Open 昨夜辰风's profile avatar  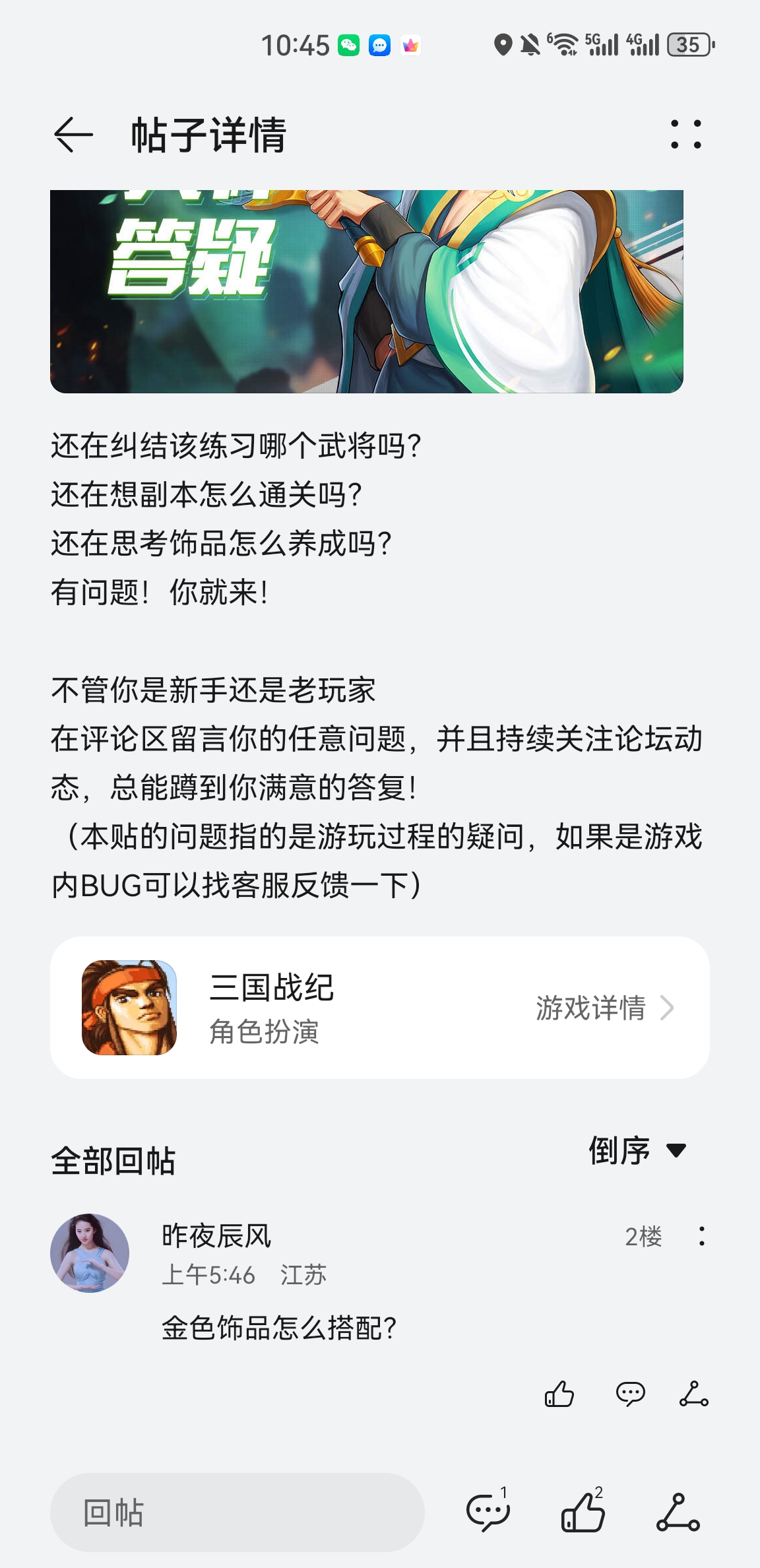90,1253
